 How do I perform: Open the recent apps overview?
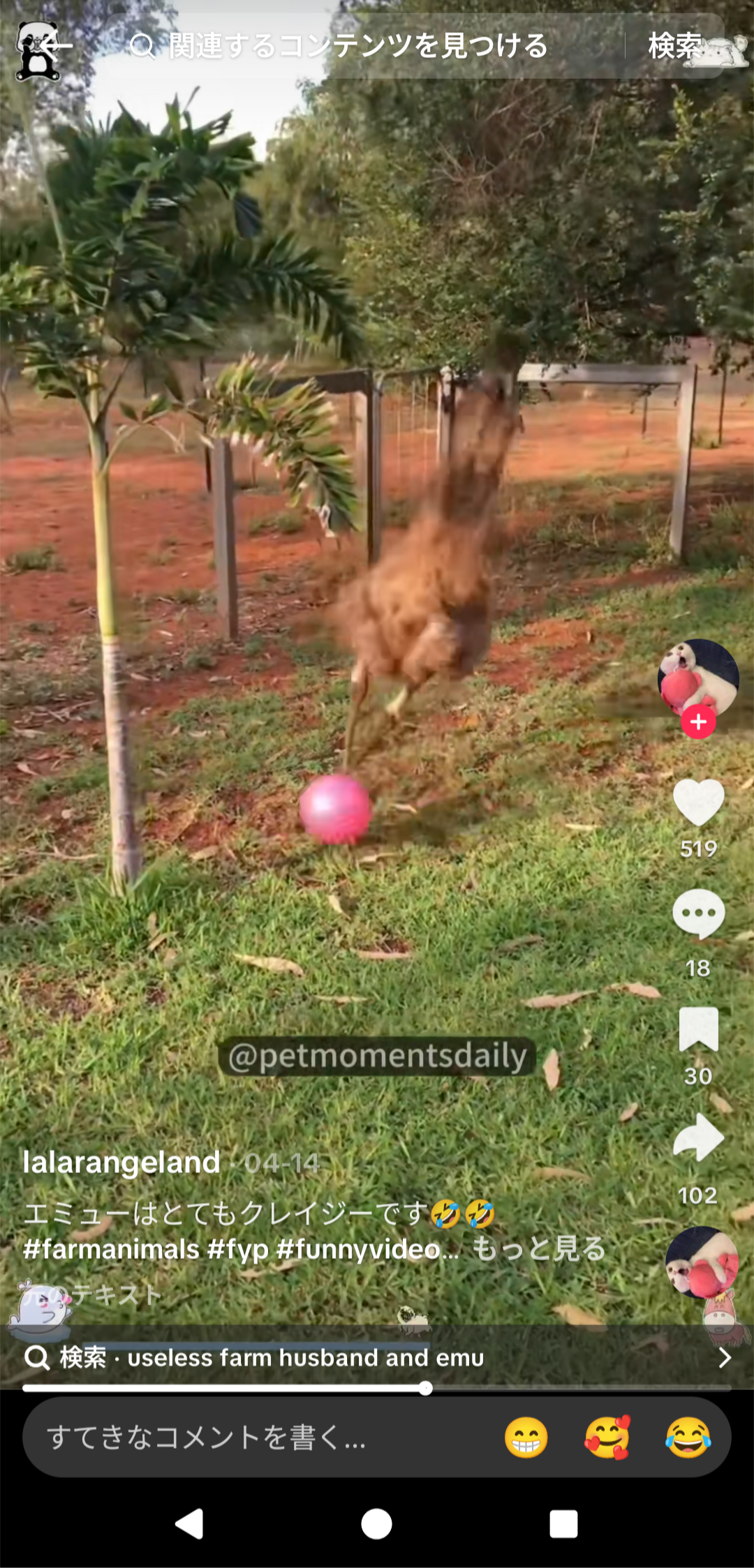563,1523
